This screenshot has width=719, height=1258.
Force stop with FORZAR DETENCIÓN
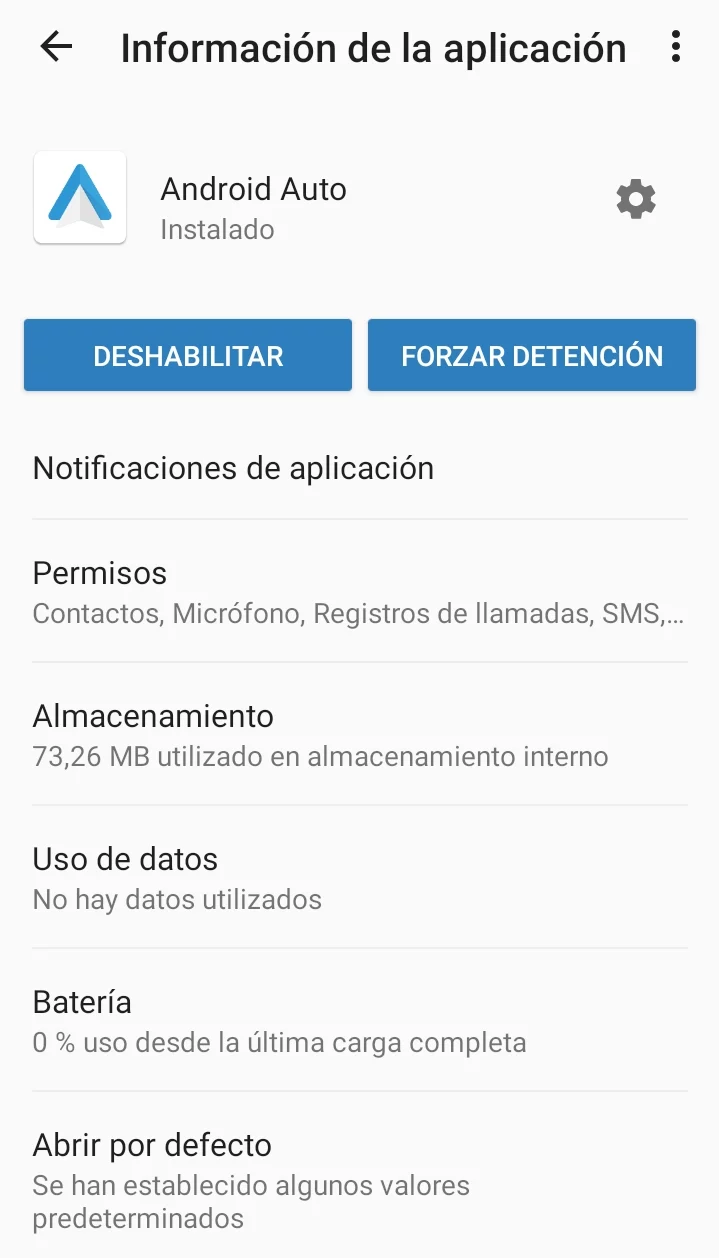tap(531, 356)
